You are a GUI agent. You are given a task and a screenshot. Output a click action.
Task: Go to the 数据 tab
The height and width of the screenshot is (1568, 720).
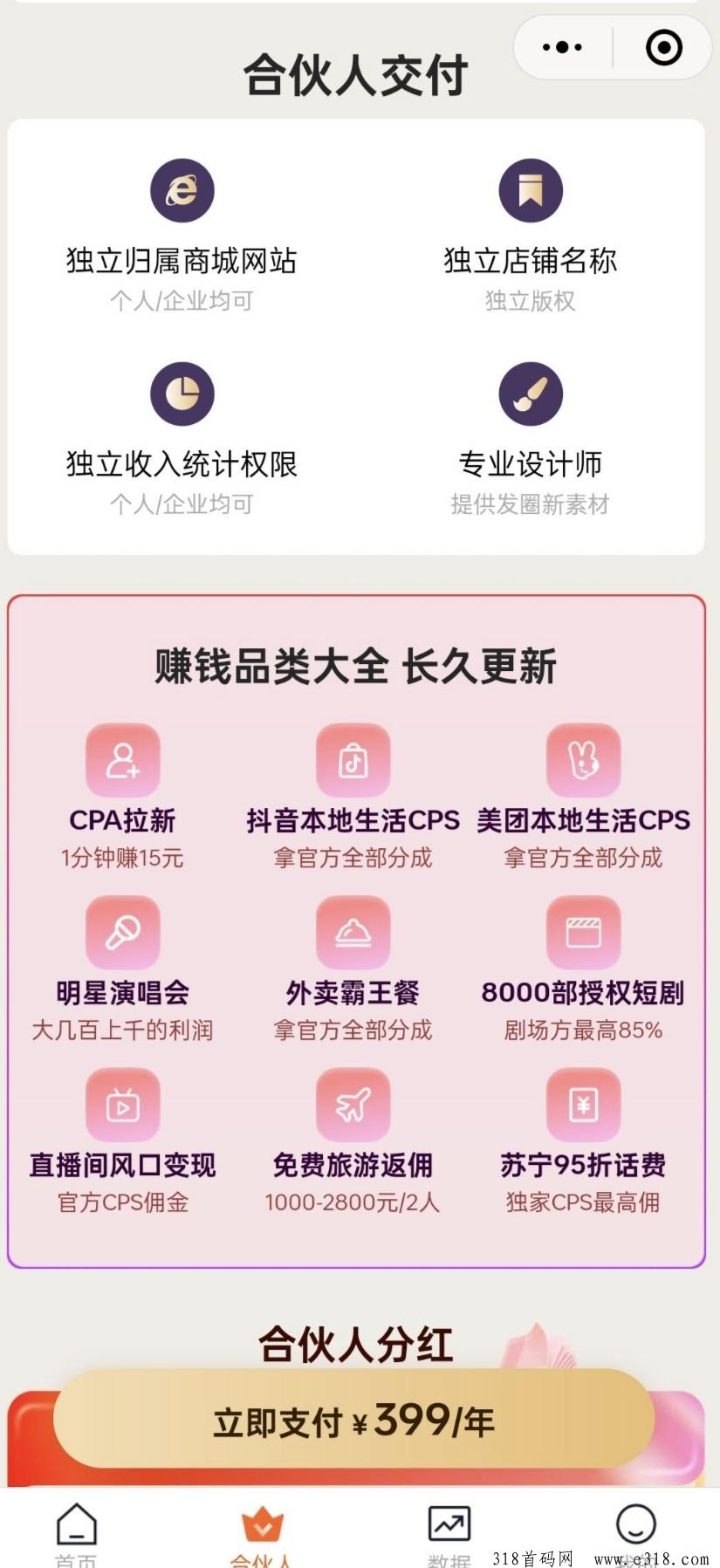coord(449,1534)
